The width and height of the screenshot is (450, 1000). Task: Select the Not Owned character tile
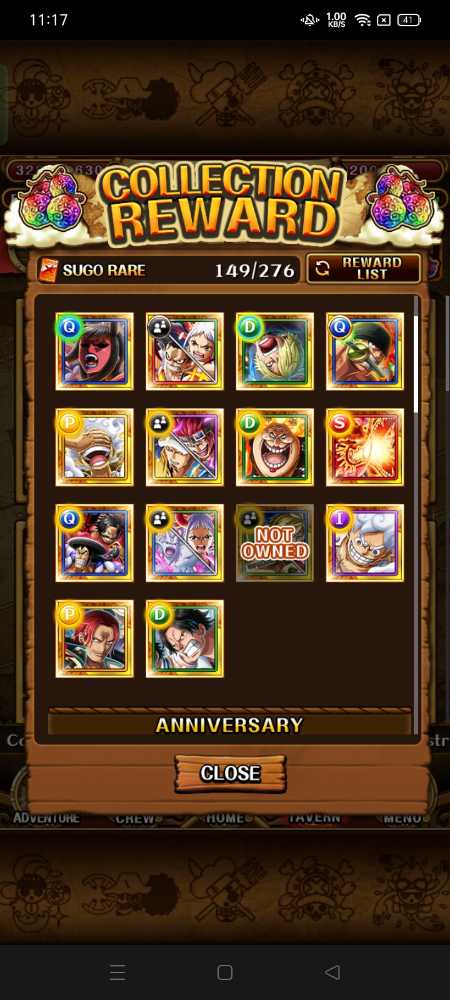(275, 543)
